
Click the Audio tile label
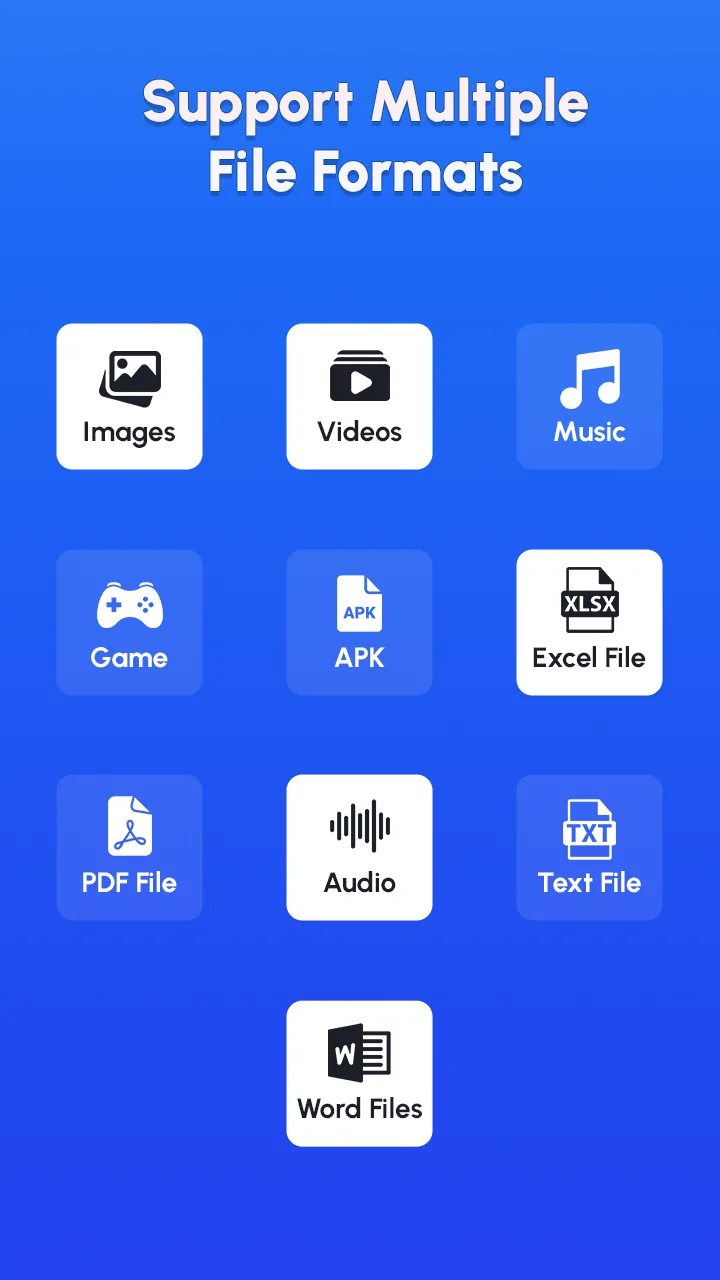tap(359, 883)
